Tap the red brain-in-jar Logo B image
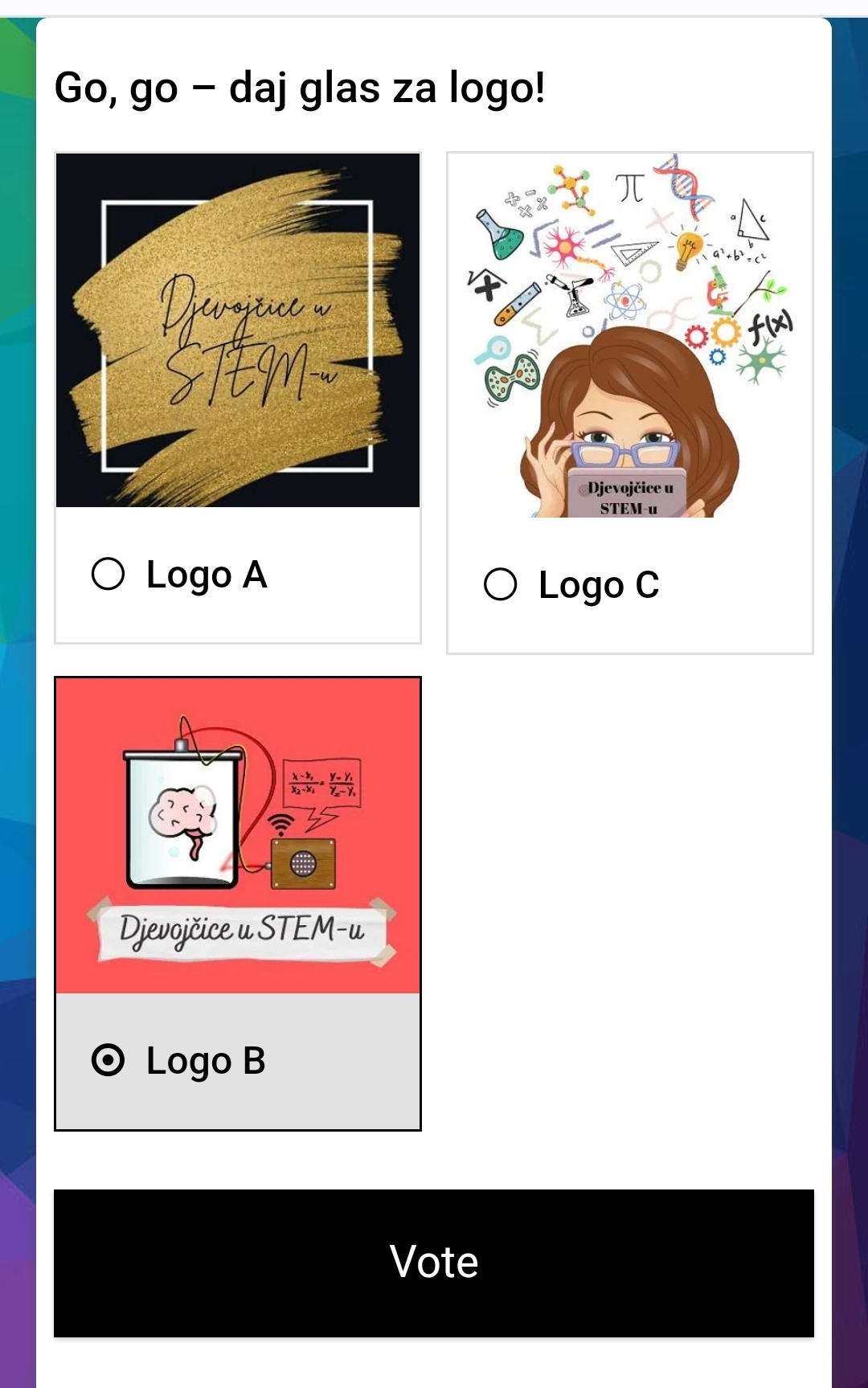Image resolution: width=868 pixels, height=1388 pixels. (x=238, y=836)
